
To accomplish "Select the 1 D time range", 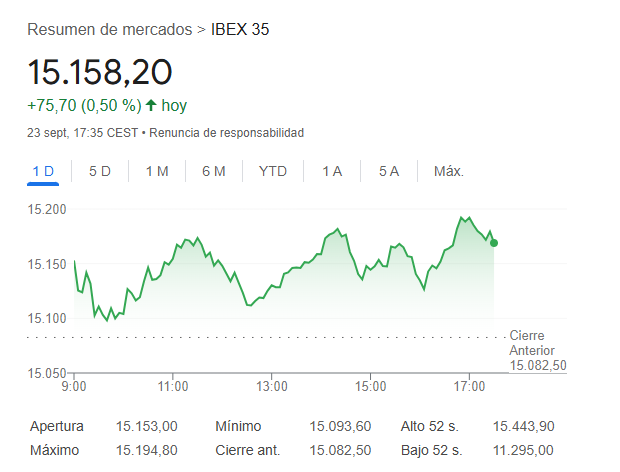I will (43, 171).
